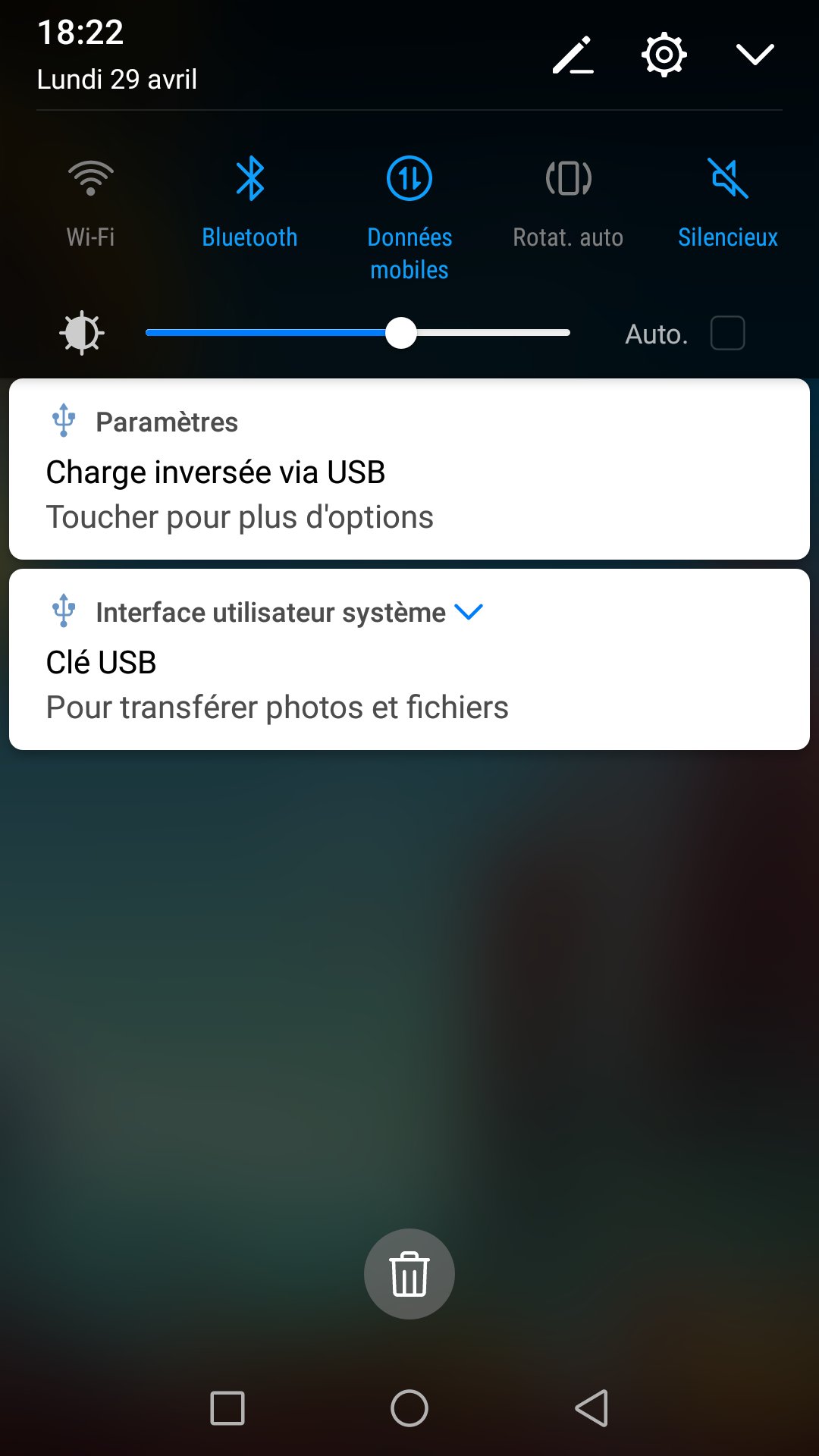Collapse the notification shade with the chevron
The image size is (819, 1456).
click(754, 55)
